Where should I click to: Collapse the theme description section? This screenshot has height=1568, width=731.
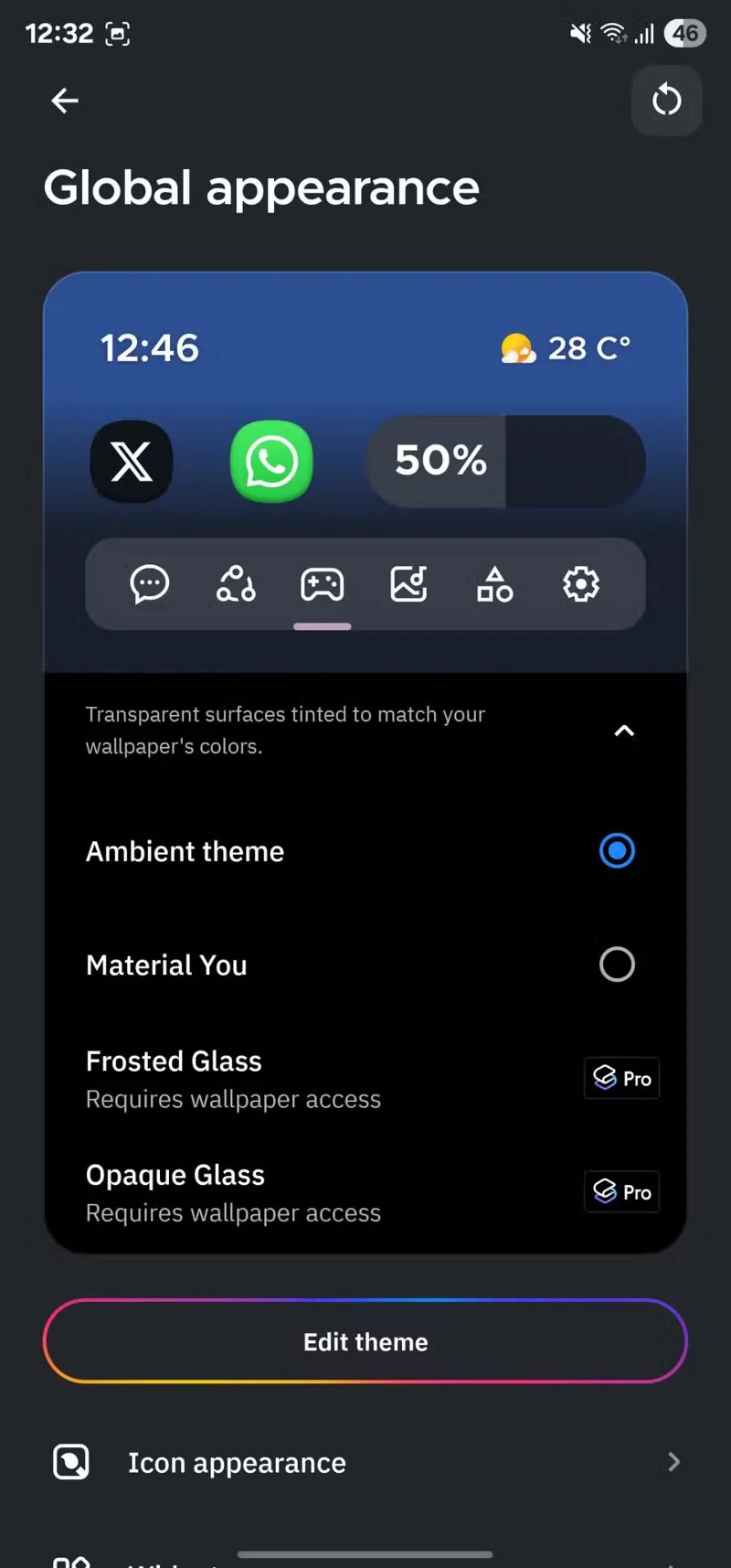[x=624, y=731]
